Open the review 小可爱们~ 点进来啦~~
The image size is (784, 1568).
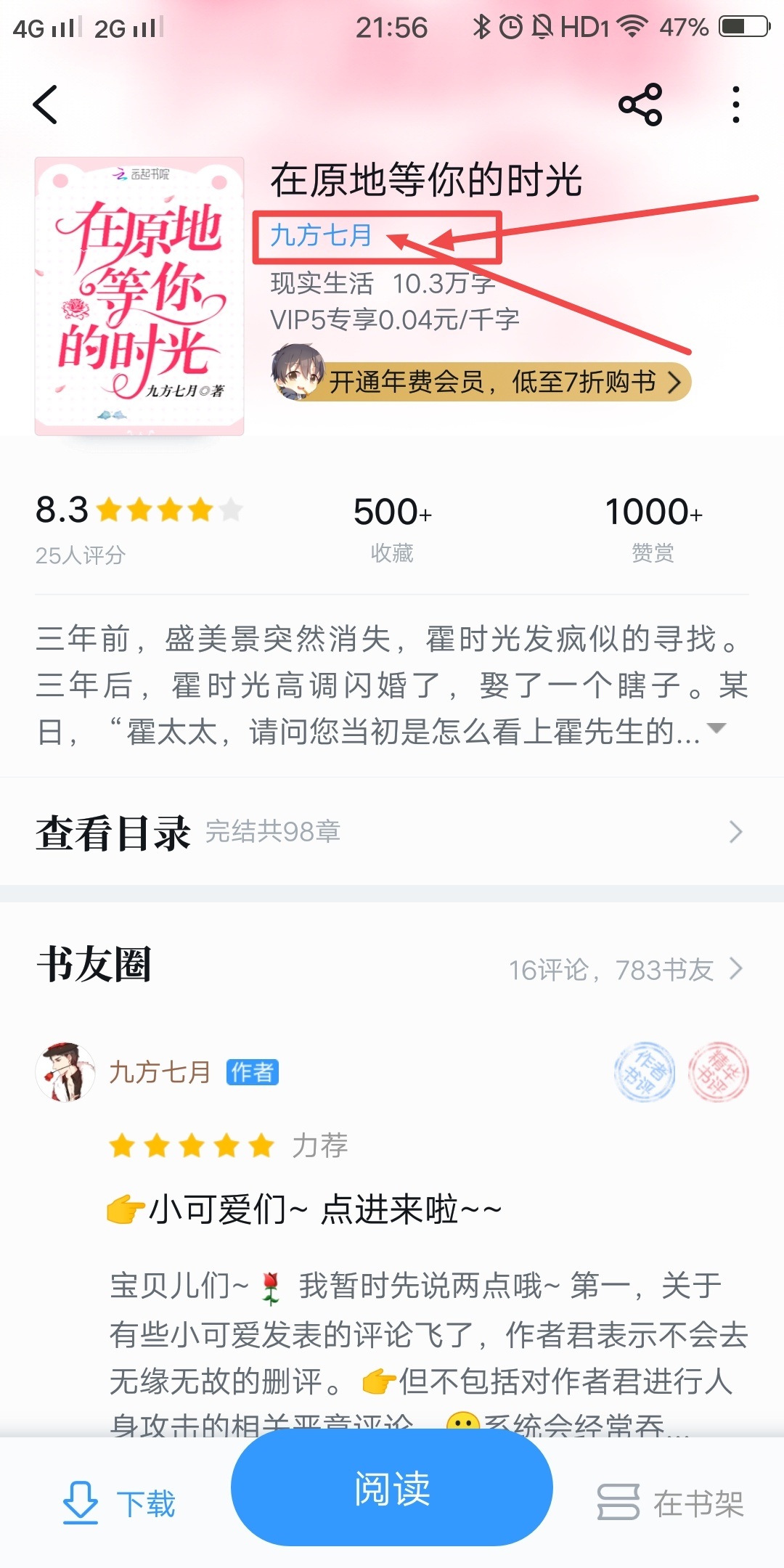coord(303,1210)
